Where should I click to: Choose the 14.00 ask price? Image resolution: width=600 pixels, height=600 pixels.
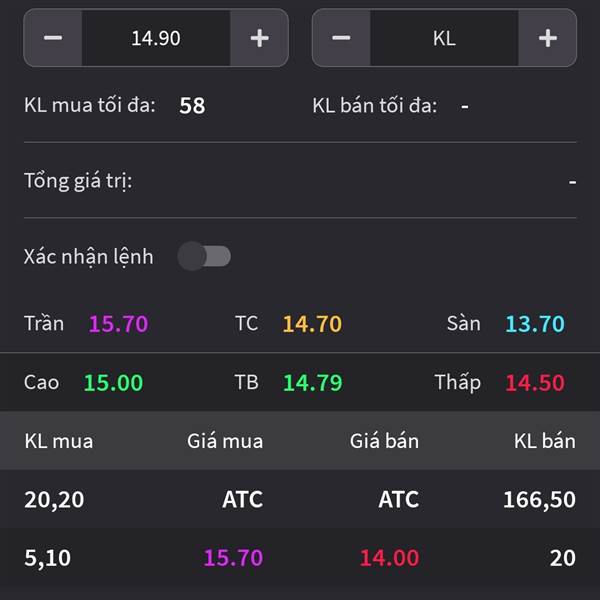(389, 558)
